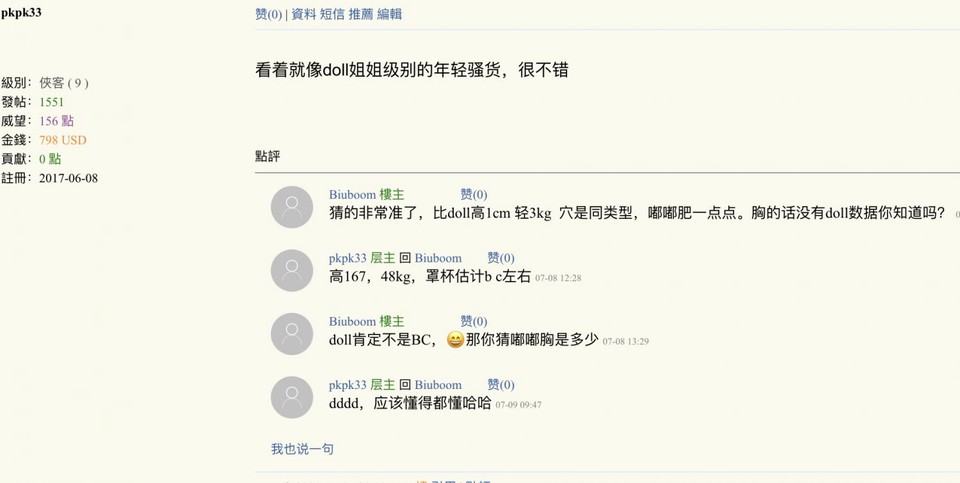Tap the 短信 message link
Viewport: 960px width, 483px height.
pos(332,14)
